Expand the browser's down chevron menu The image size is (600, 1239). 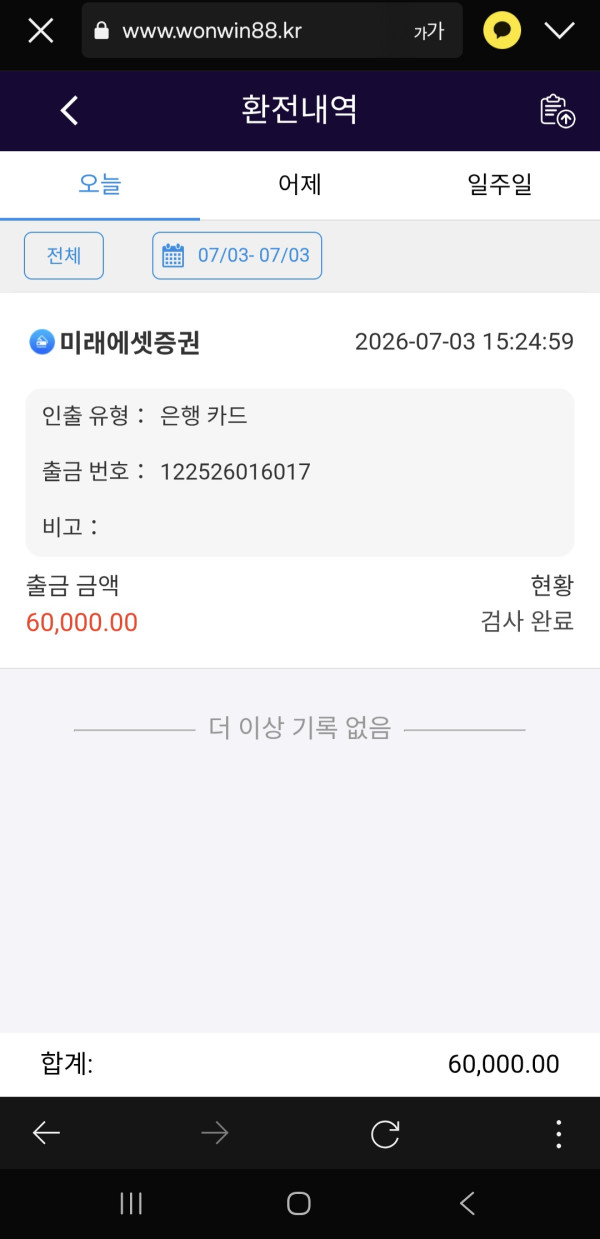click(560, 30)
